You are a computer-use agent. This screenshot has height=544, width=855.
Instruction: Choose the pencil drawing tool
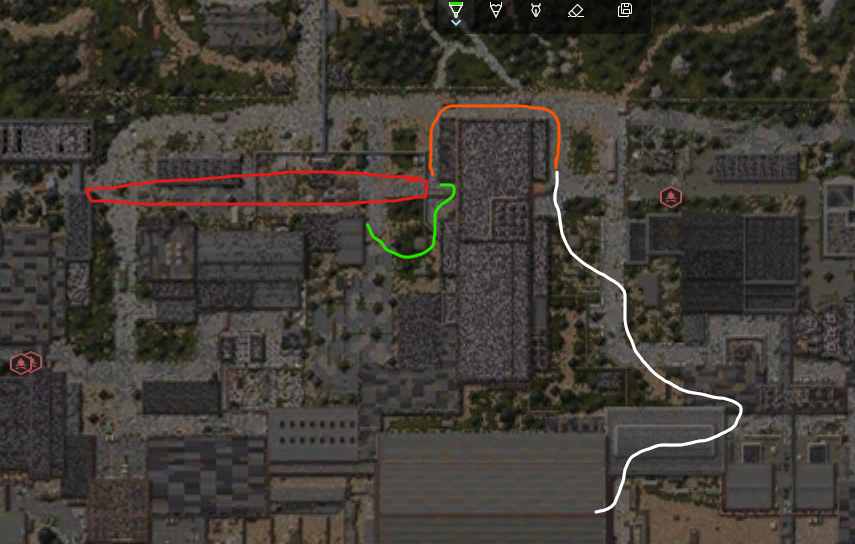click(x=495, y=11)
